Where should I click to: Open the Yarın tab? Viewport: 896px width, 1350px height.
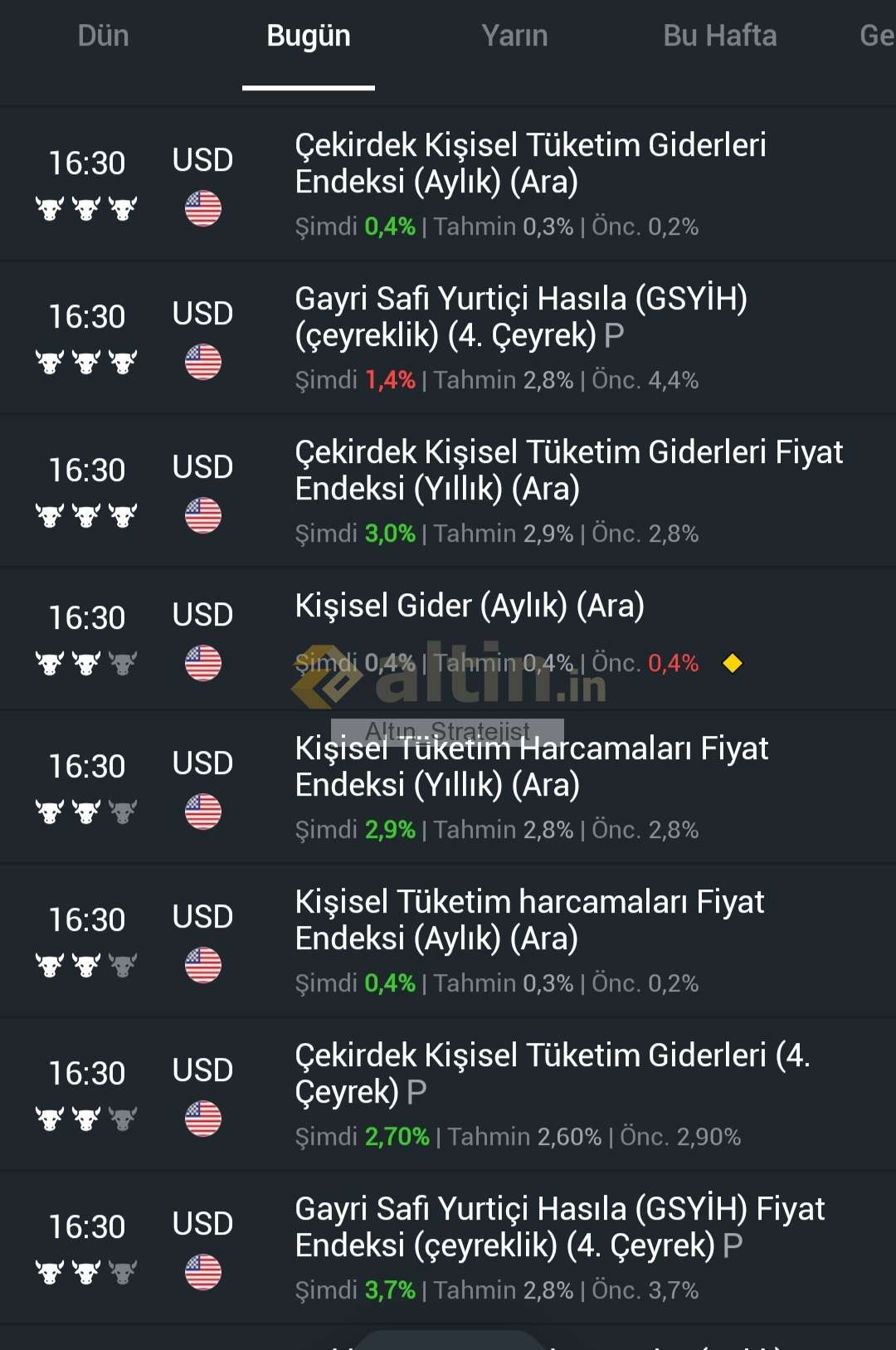tap(514, 37)
